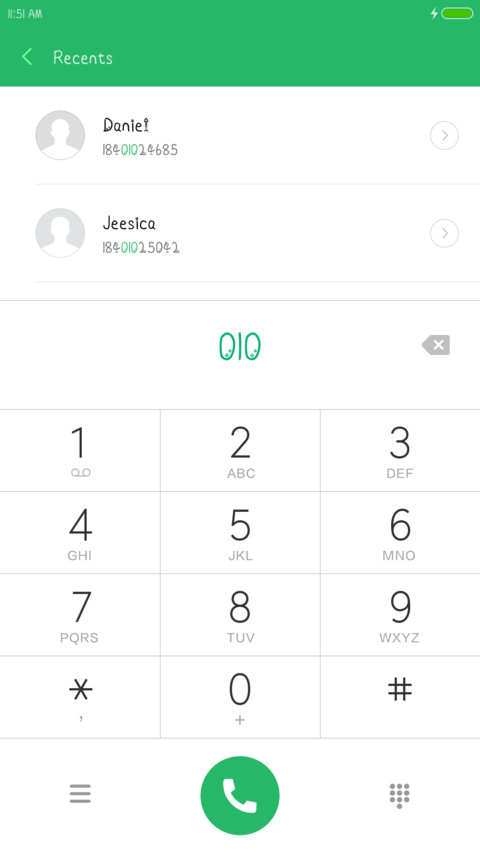This screenshot has height=853, width=480.
Task: Open details arrow next to Jeesica
Action: (444, 233)
